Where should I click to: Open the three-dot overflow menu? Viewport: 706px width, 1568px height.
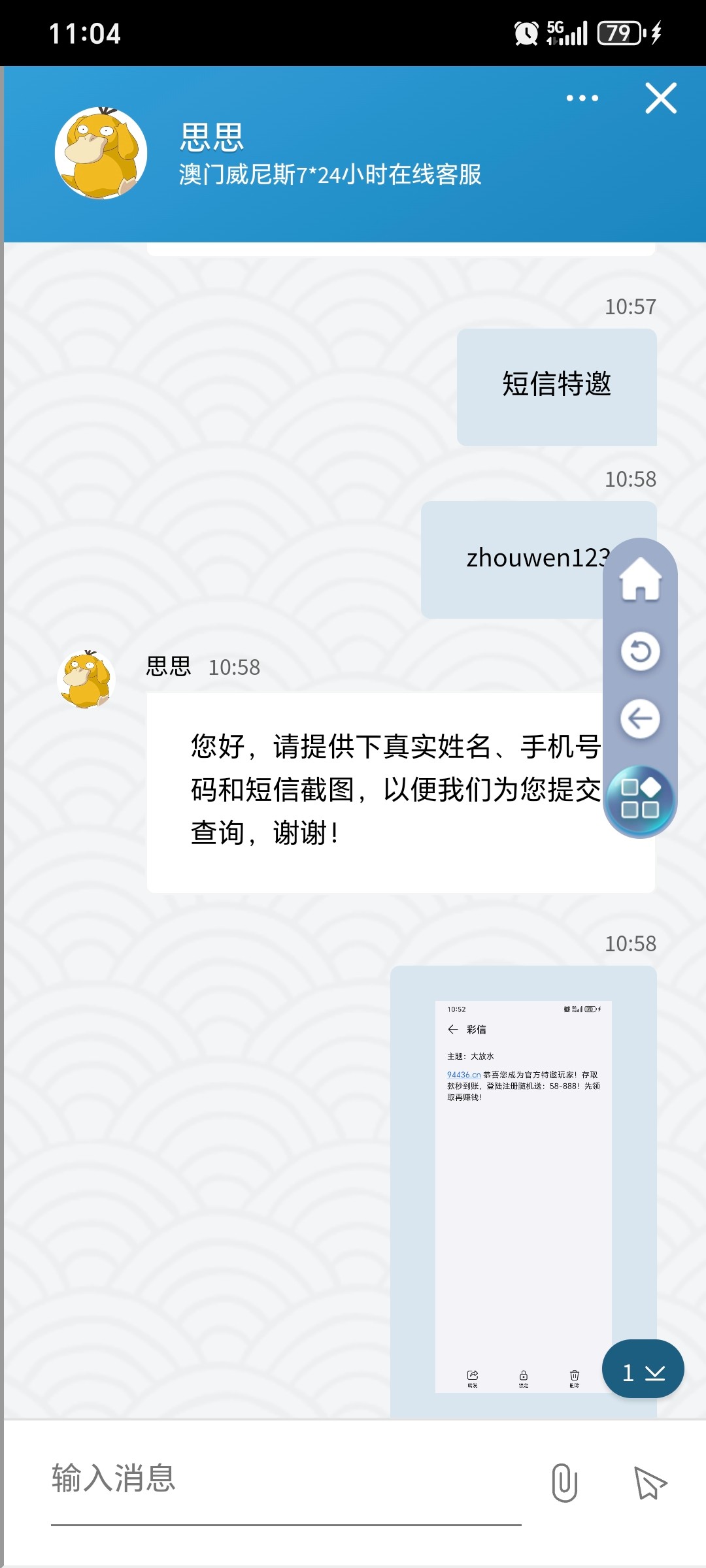582,99
